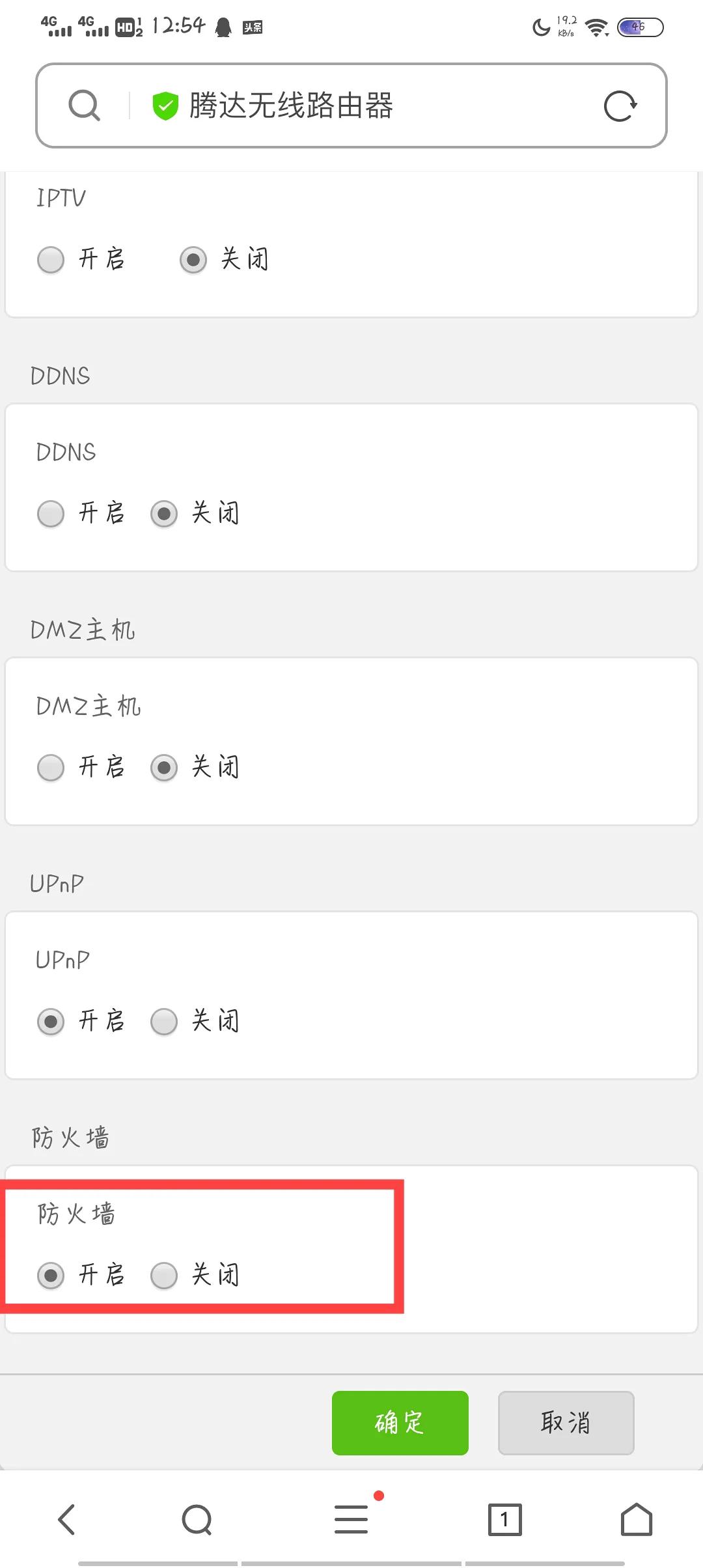The height and width of the screenshot is (1568, 703).
Task: Go to the browser home page
Action: point(636,1520)
